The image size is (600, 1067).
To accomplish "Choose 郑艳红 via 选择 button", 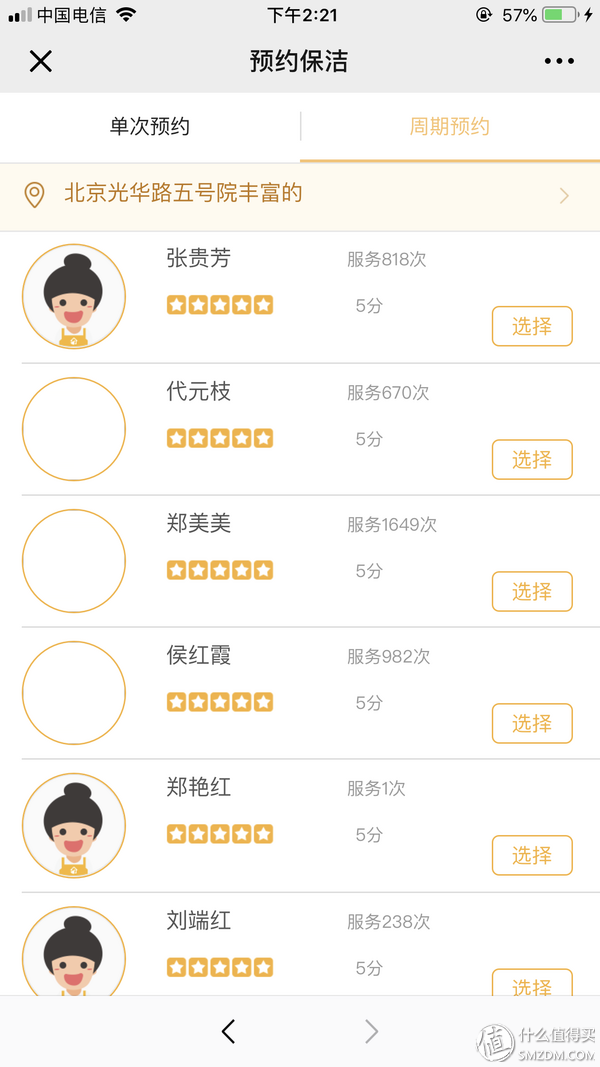I will pos(532,856).
